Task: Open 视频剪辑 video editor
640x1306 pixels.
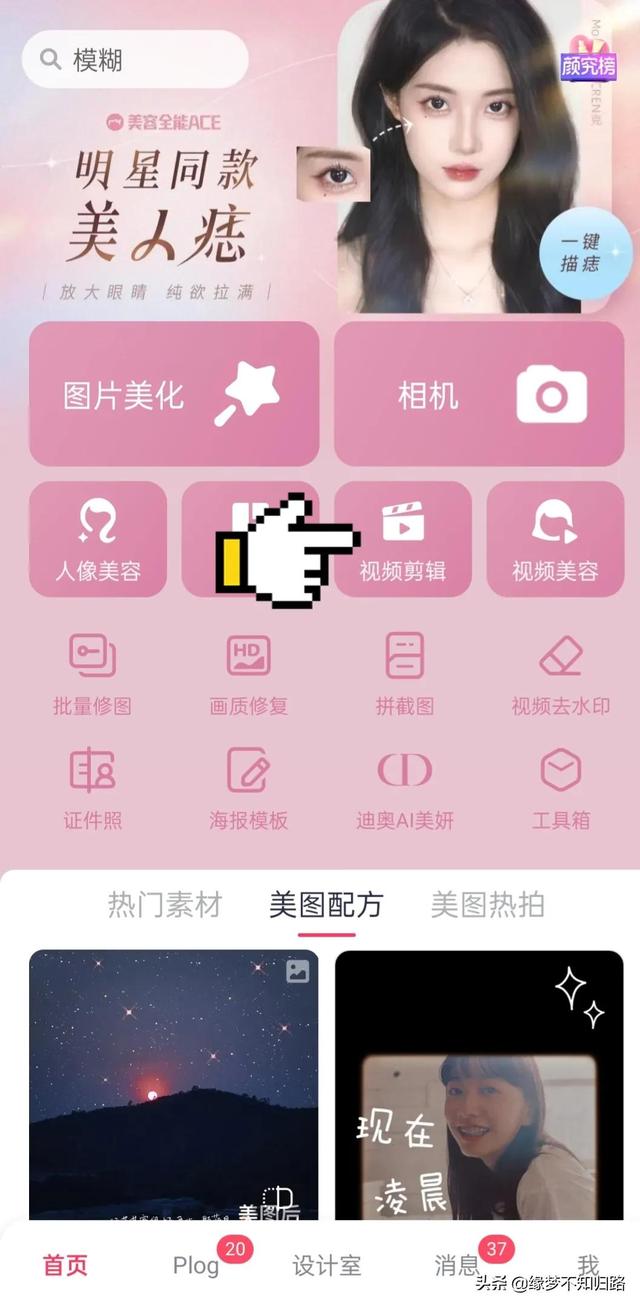Action: [403, 540]
